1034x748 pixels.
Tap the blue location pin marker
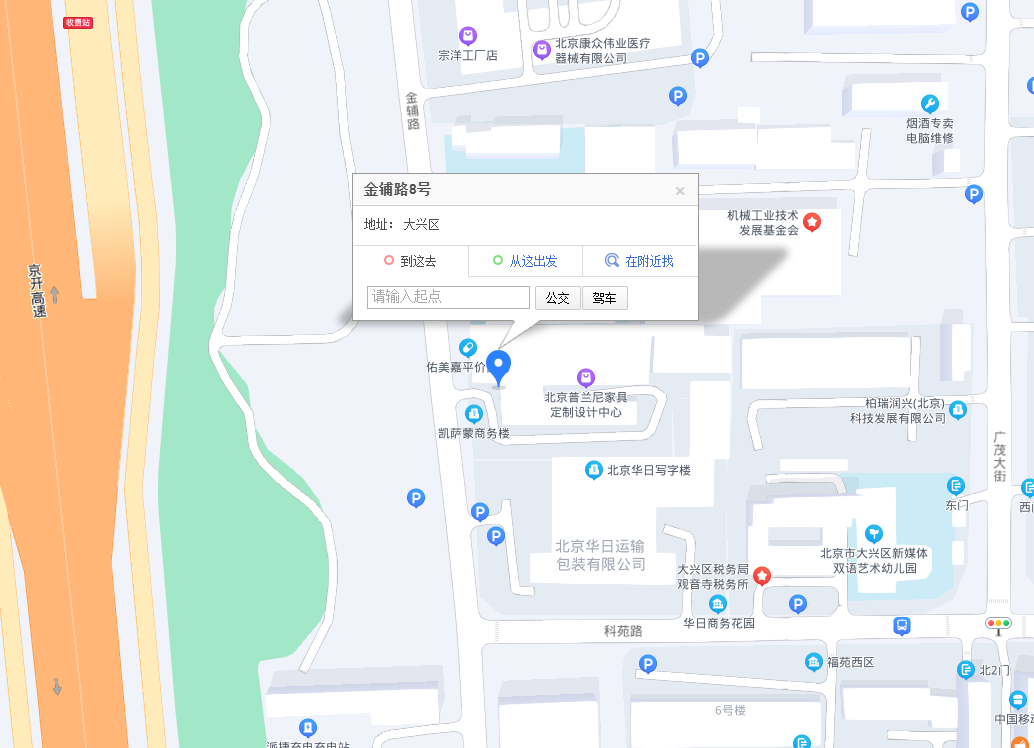pyautogui.click(x=498, y=366)
